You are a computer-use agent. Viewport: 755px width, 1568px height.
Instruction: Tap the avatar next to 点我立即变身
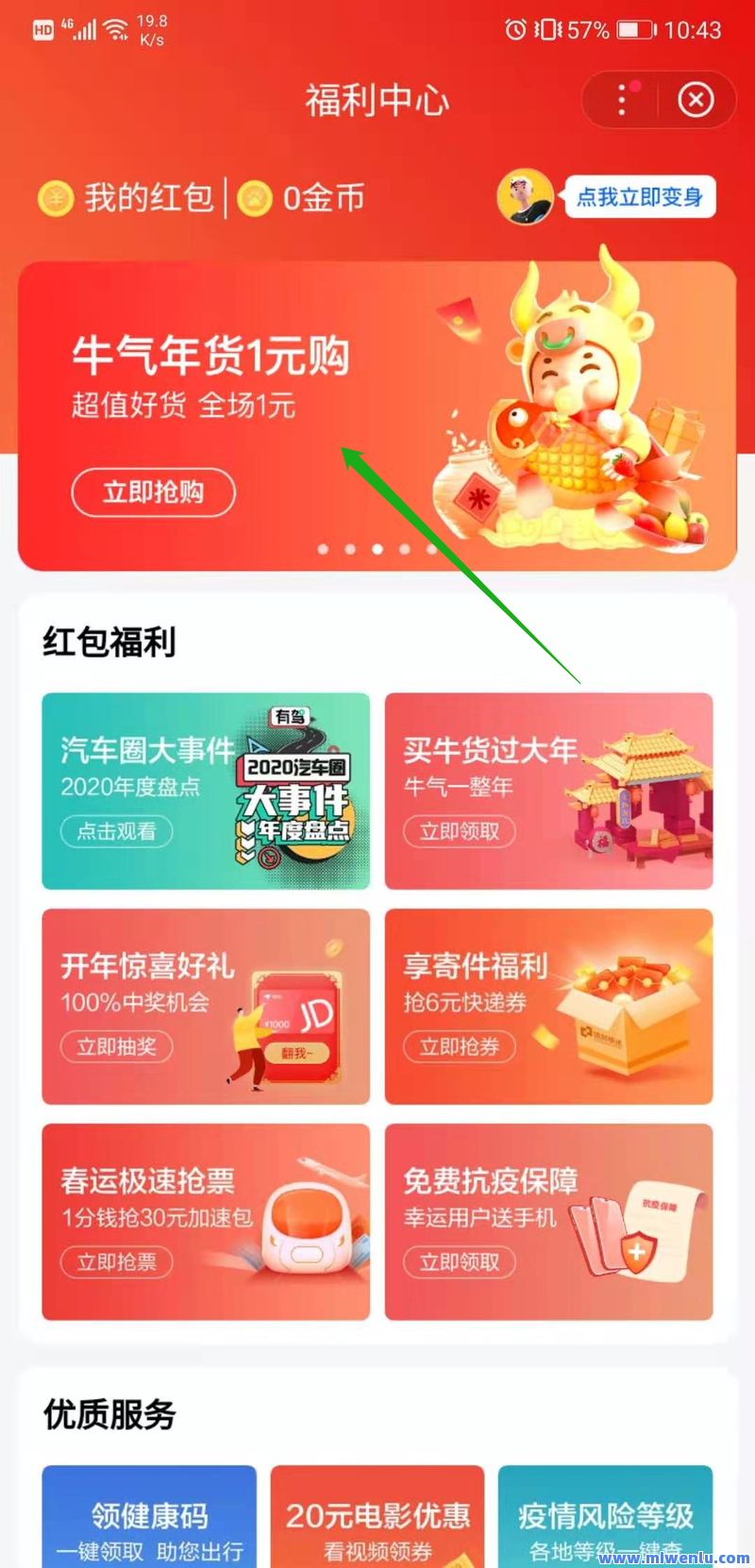(x=525, y=197)
